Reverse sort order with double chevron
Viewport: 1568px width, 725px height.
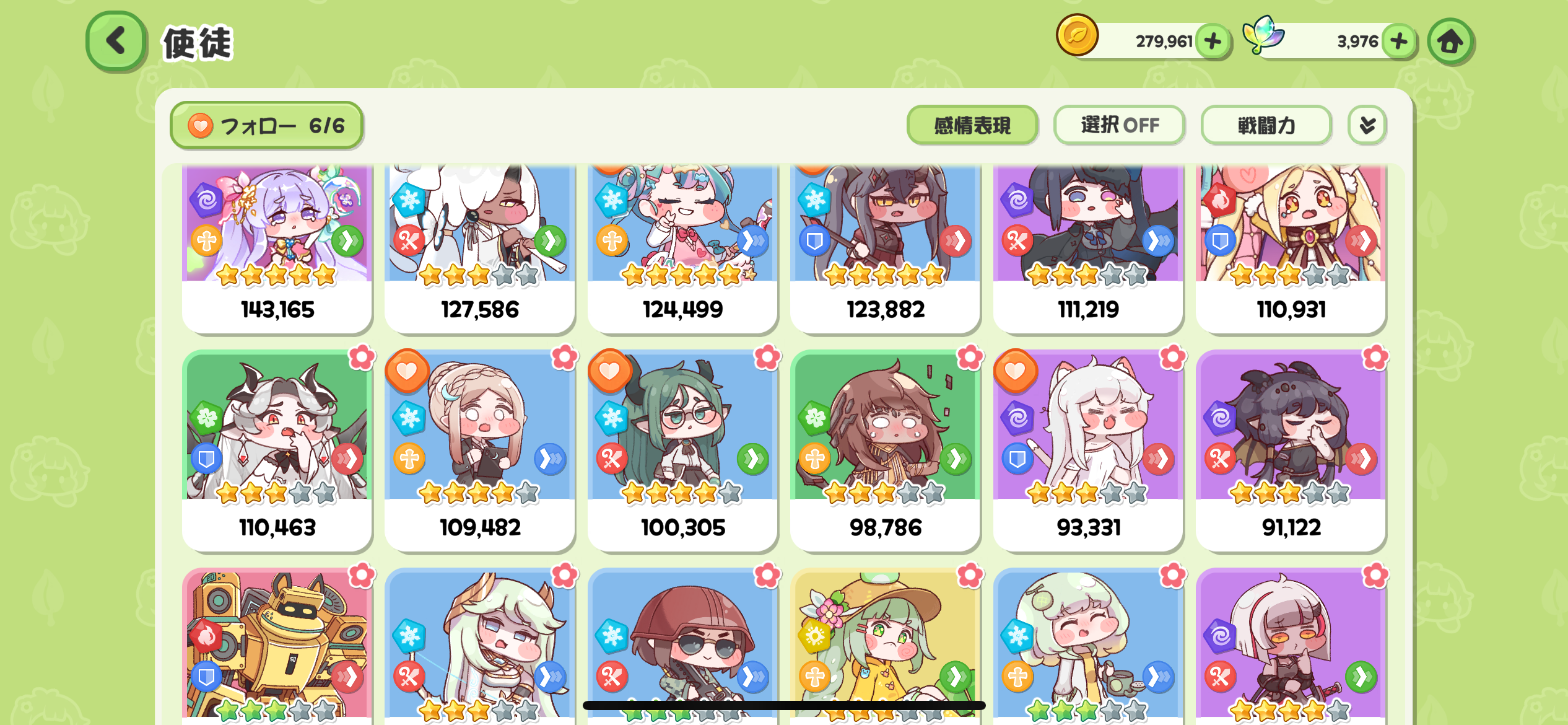(x=1367, y=126)
